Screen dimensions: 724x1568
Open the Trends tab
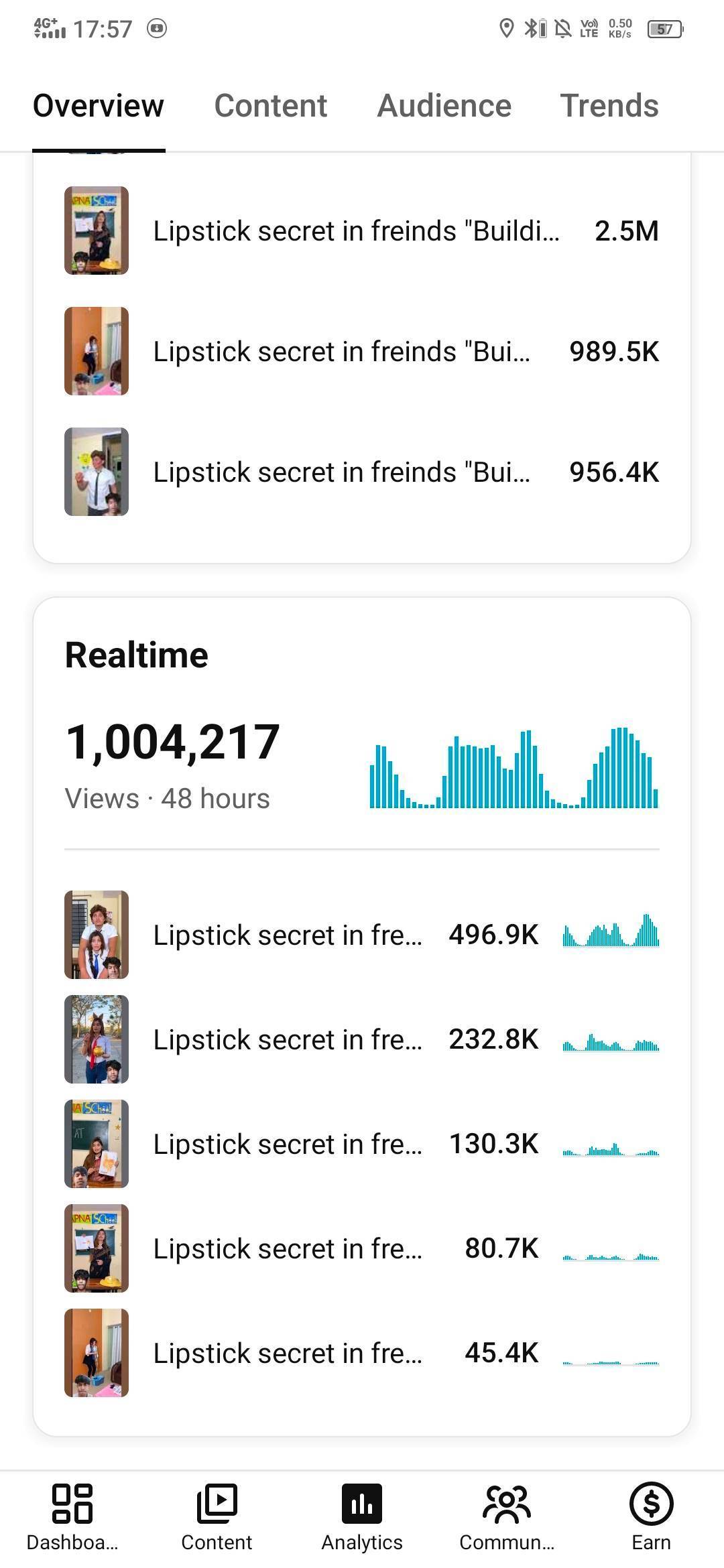[609, 106]
